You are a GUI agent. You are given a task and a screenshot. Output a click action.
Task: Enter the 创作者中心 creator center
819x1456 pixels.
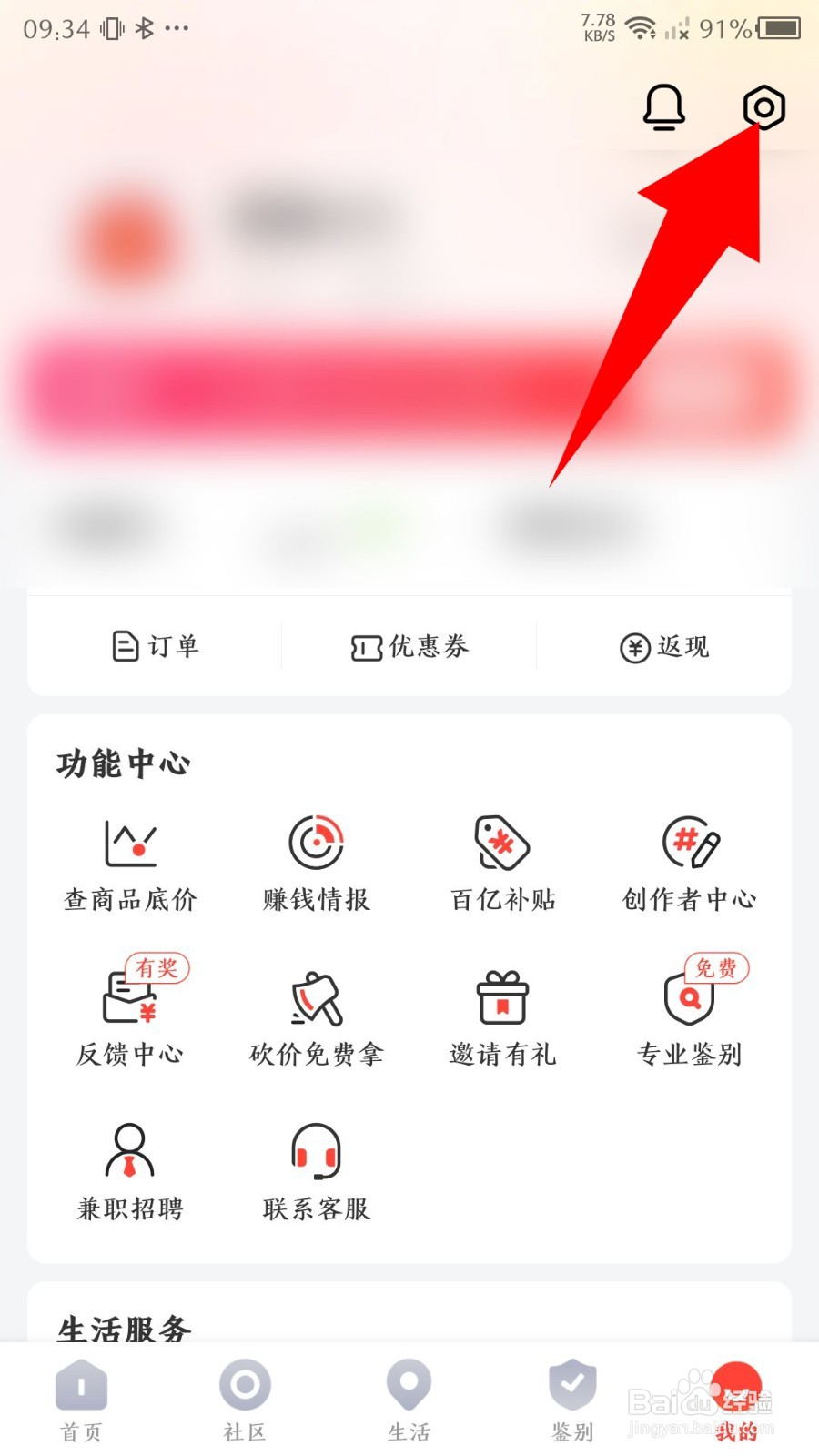pos(689,860)
